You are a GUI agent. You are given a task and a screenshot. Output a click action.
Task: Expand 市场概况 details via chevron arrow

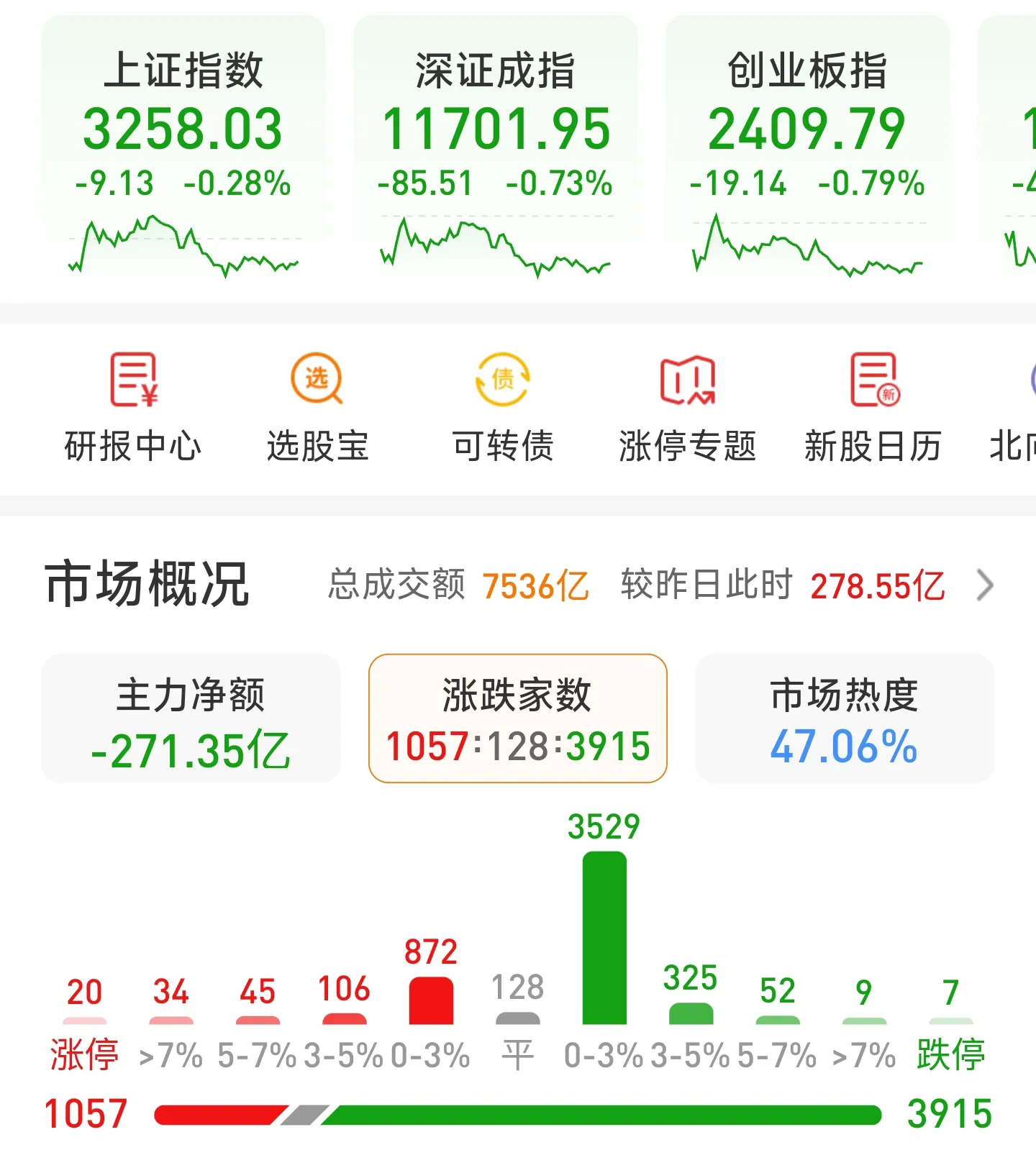[x=985, y=585]
